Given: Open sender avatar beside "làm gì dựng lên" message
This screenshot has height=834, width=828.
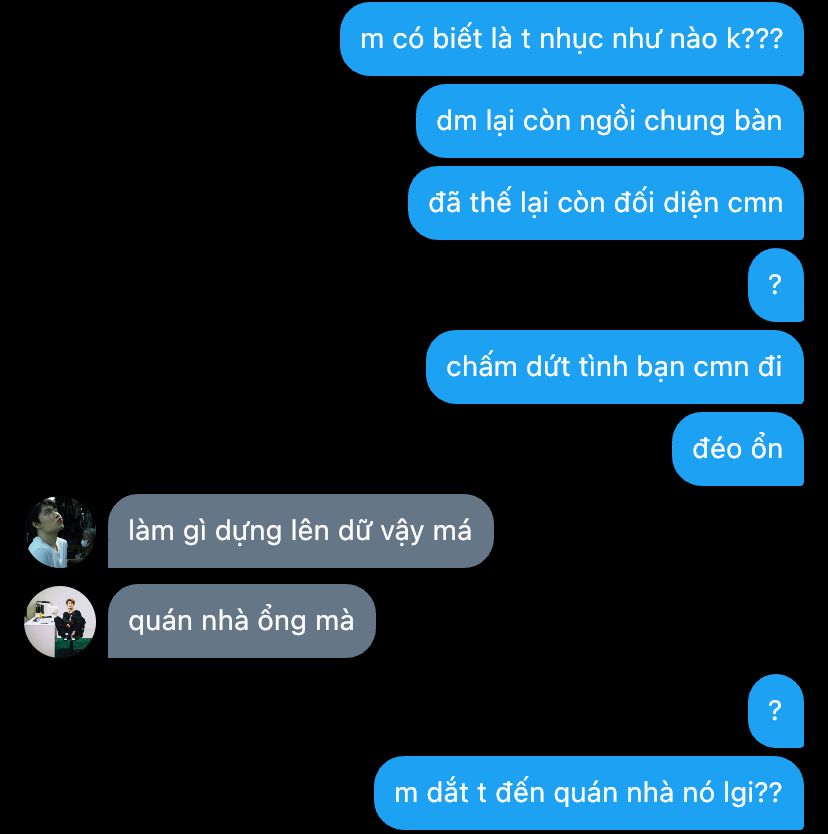Looking at the screenshot, I should [60, 532].
